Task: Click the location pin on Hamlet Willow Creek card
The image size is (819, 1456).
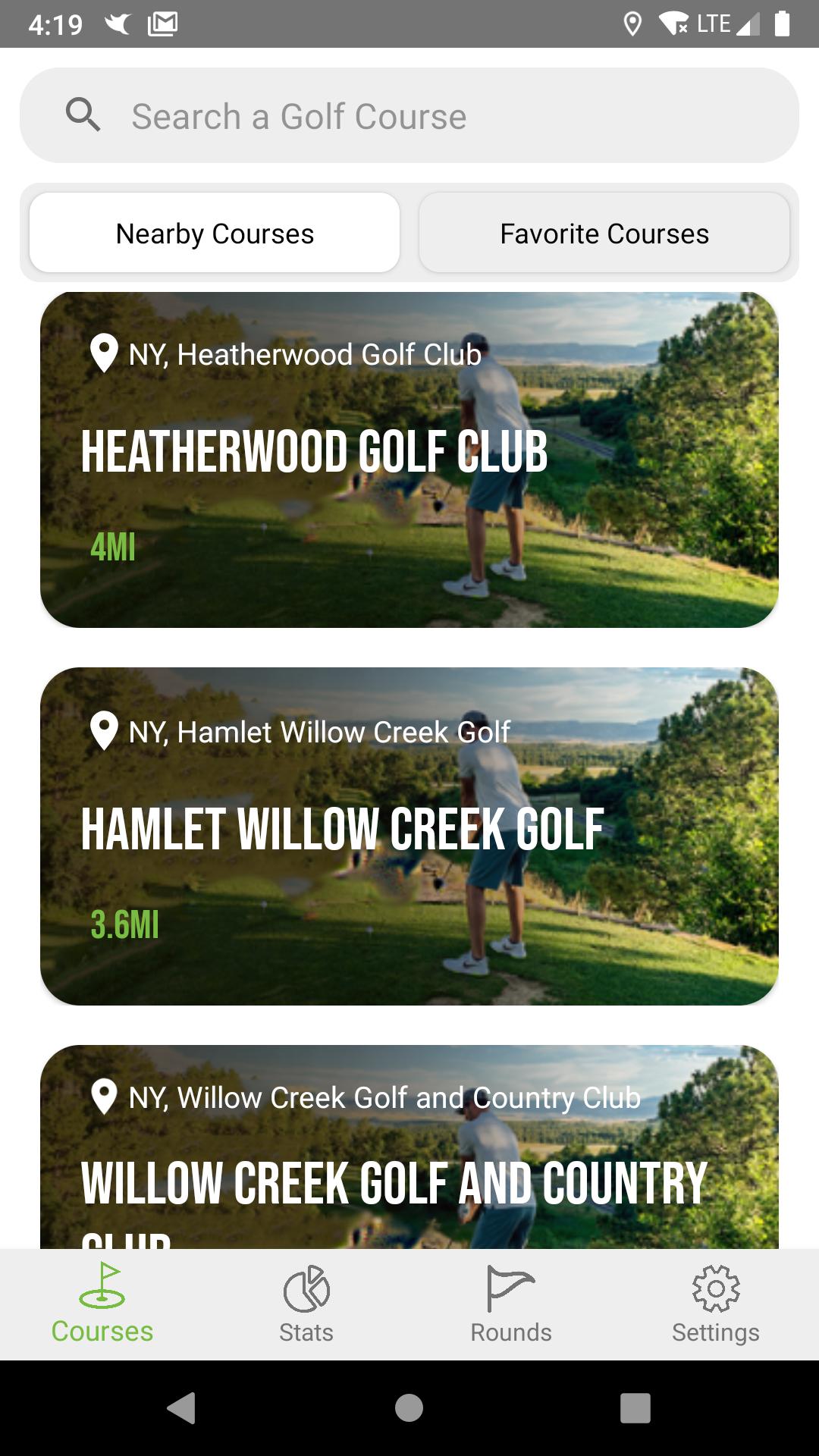Action: coord(103,732)
